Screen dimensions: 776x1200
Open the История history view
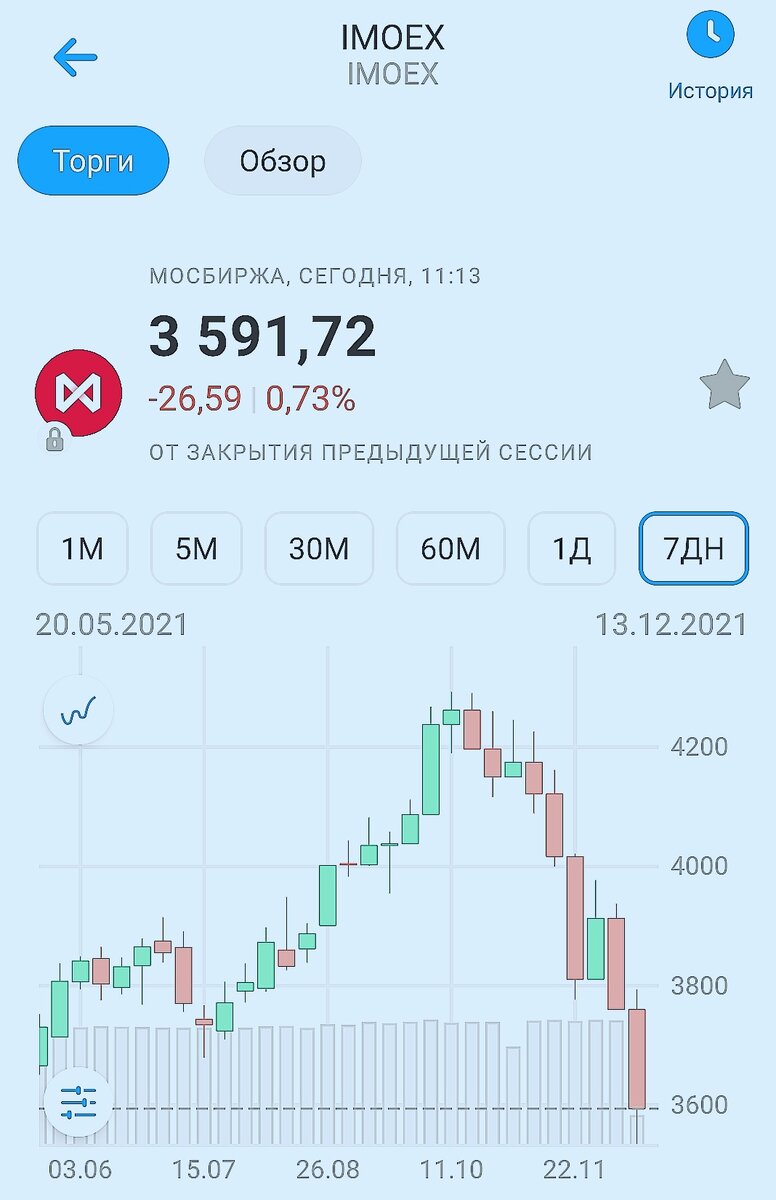tap(710, 57)
